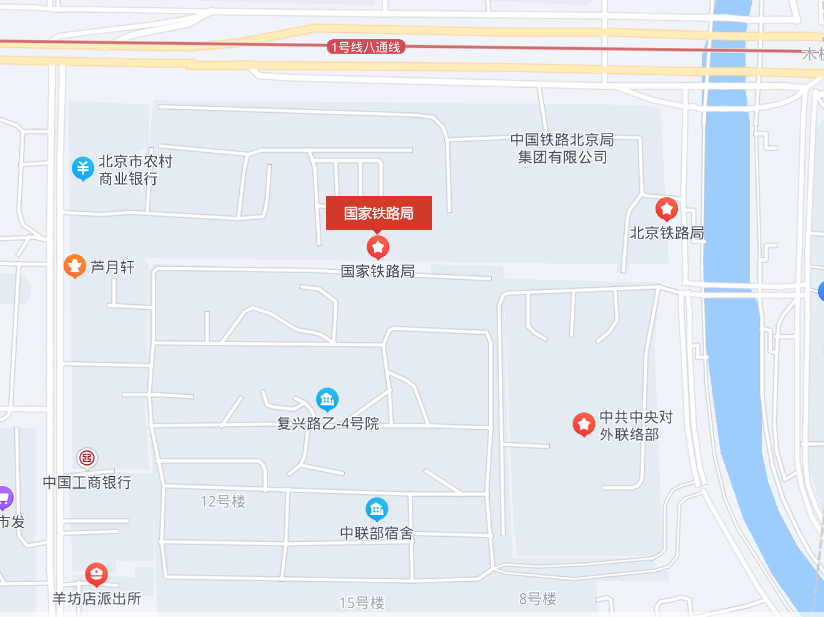The width and height of the screenshot is (824, 617).
Task: Tap the 羊坊店派出所 marker
Action: coord(96,574)
